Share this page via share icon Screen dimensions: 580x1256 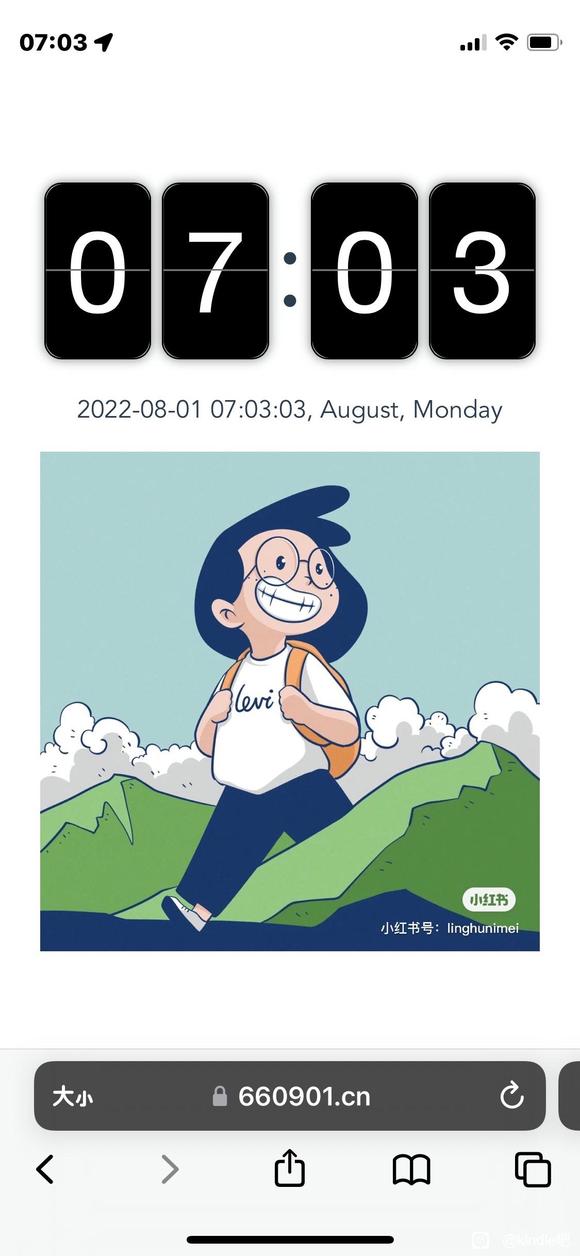click(289, 1167)
